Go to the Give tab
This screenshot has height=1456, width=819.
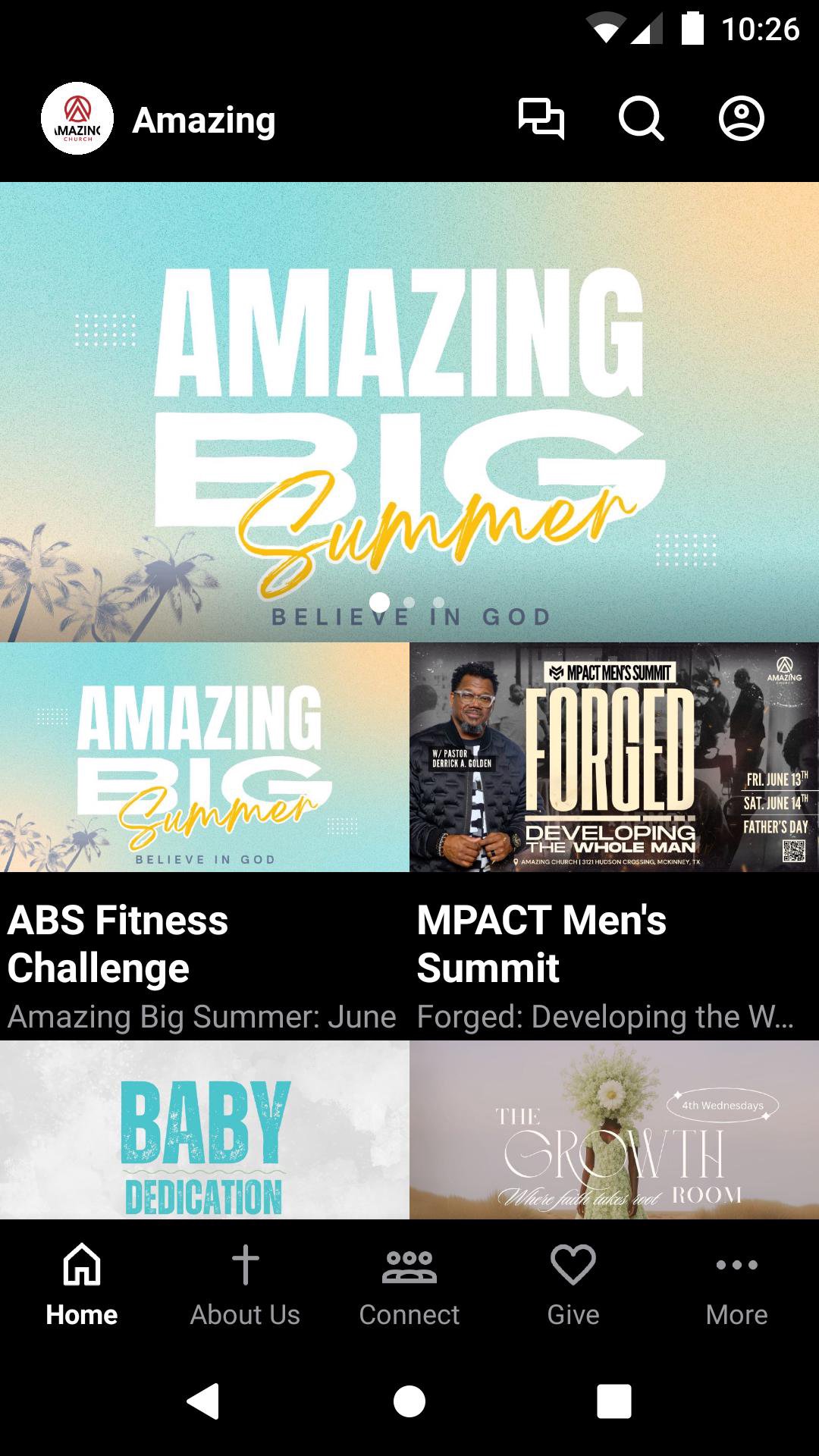pos(573,1283)
